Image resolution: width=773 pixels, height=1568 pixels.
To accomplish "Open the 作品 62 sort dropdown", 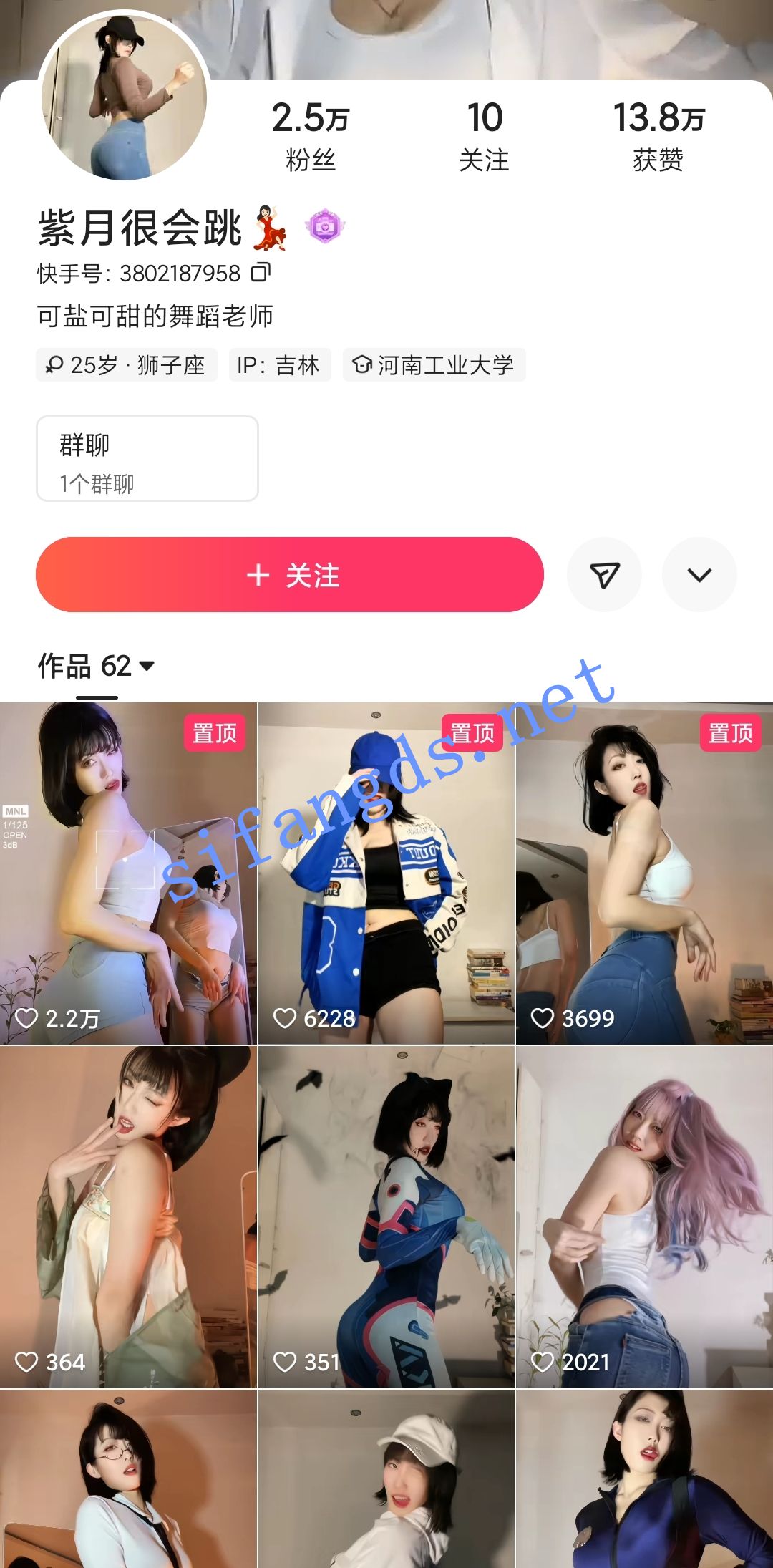I will [x=96, y=666].
